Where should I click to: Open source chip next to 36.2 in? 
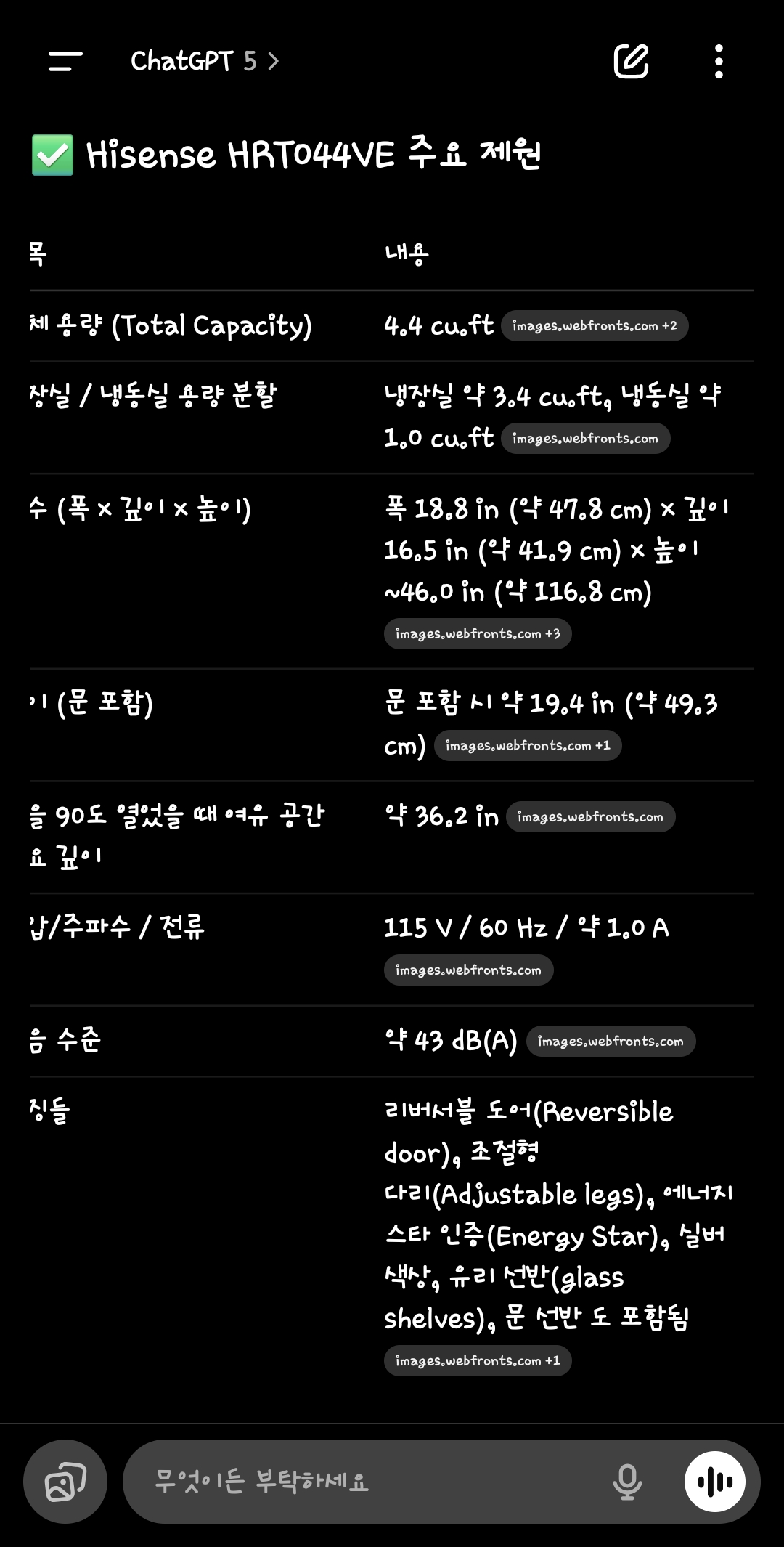(589, 817)
